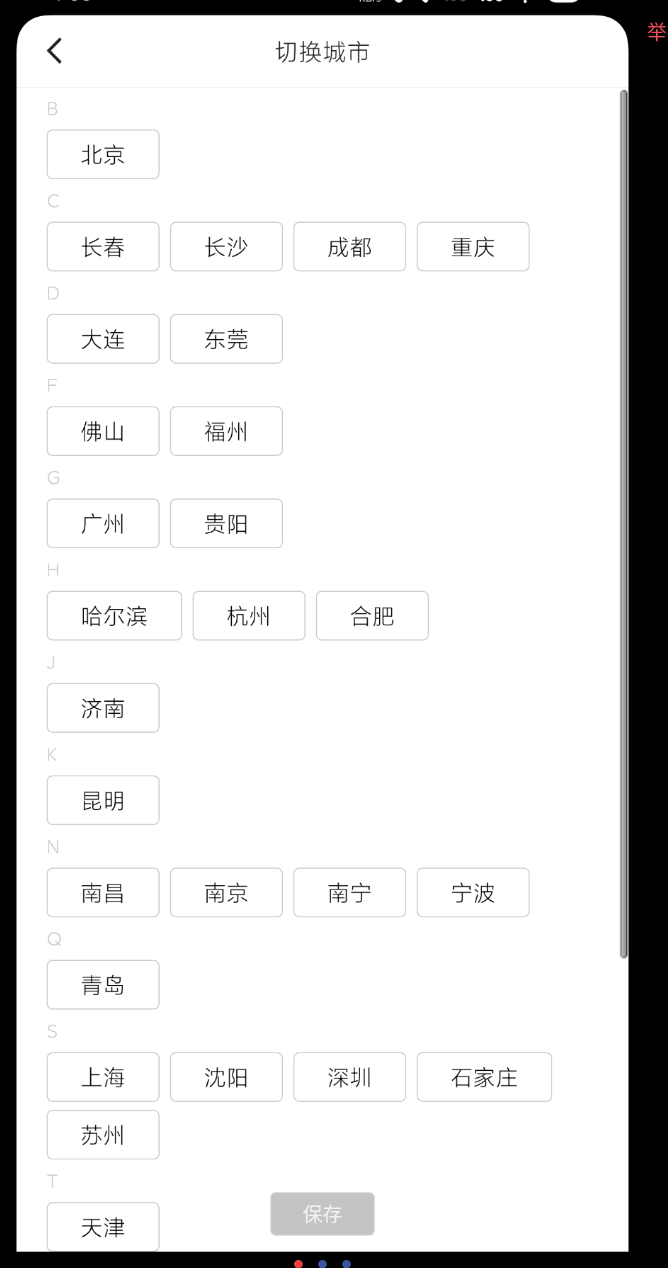668x1268 pixels.
Task: Choose 青岛 city chip
Action: click(x=103, y=985)
